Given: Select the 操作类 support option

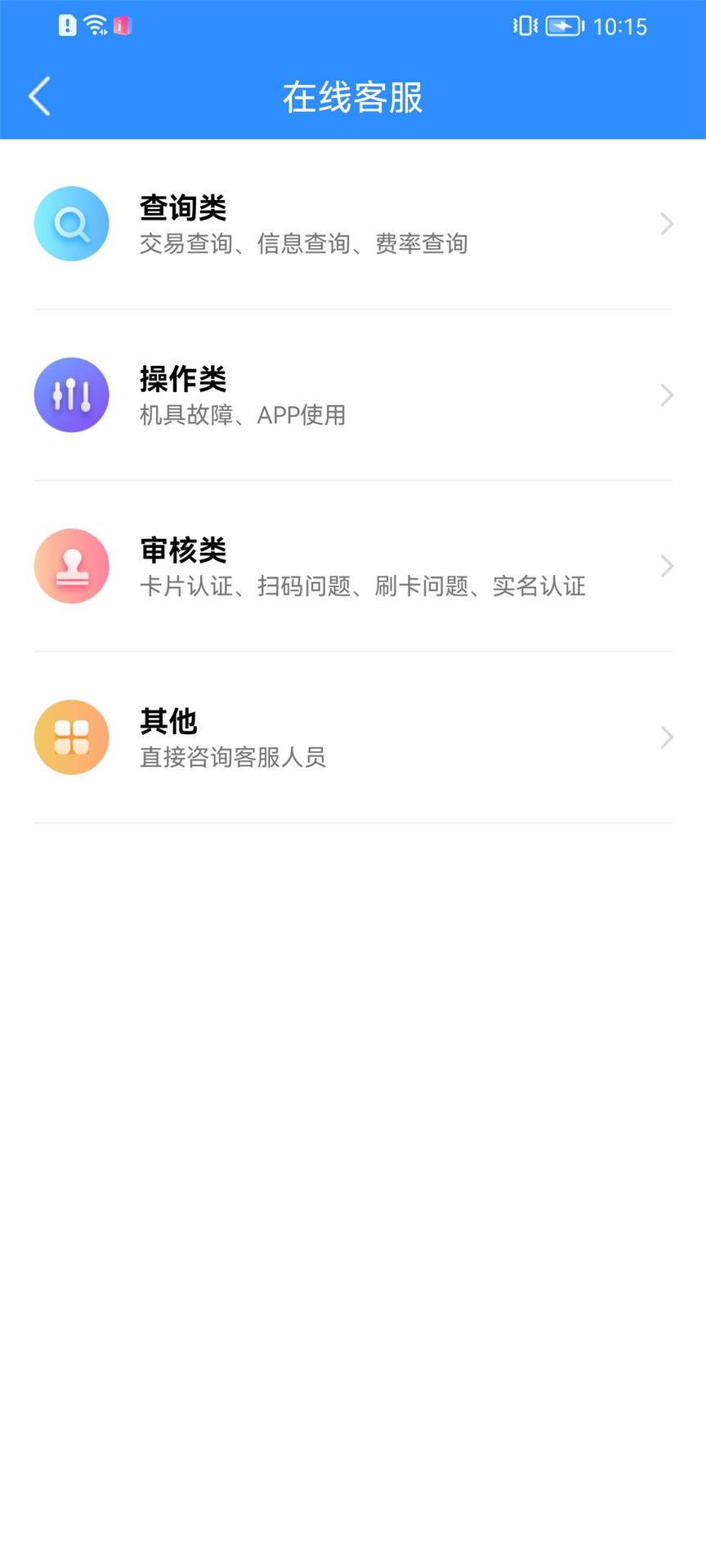Looking at the screenshot, I should [351, 394].
